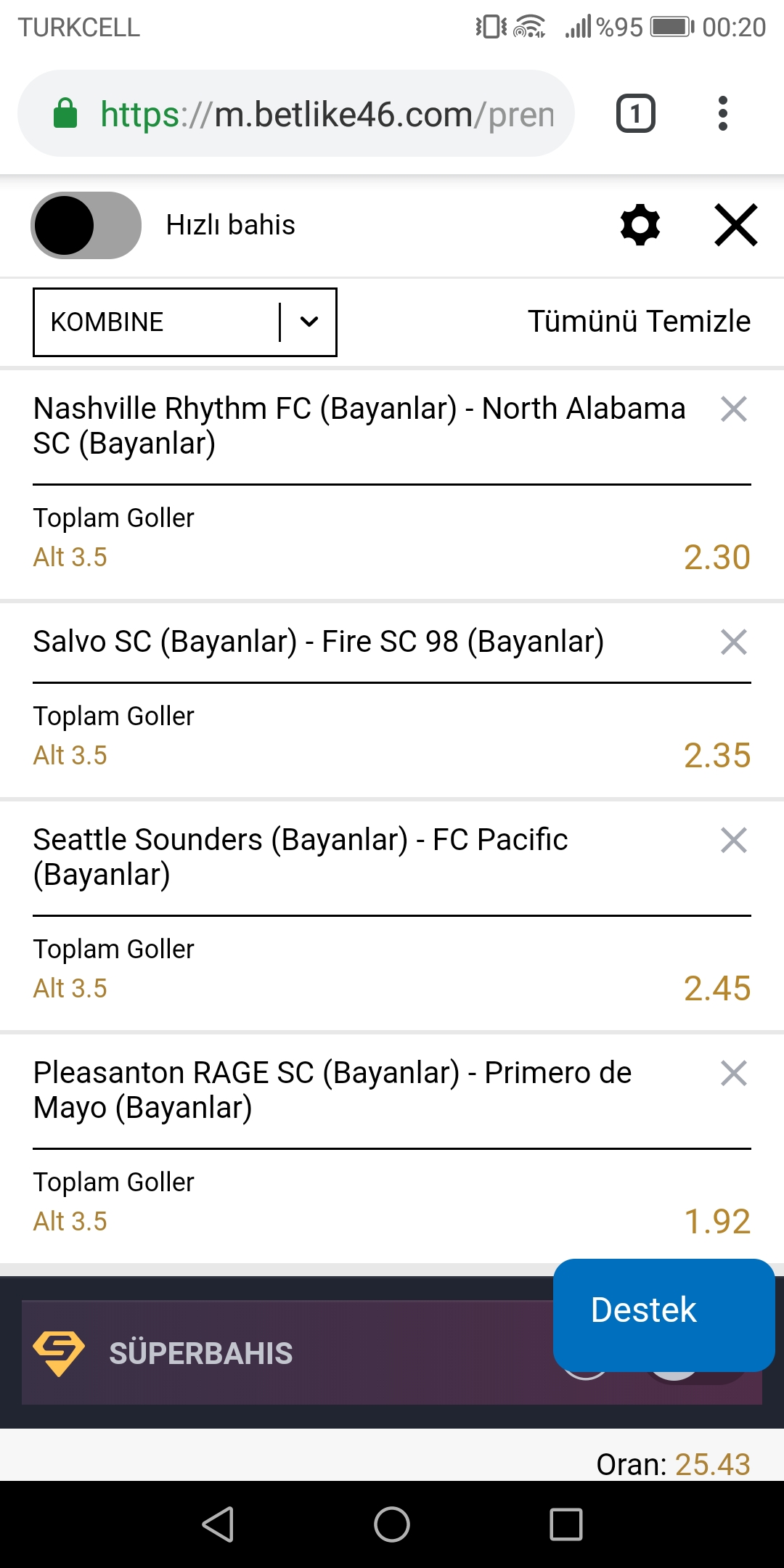Open the browser tab switcher
Image resolution: width=784 pixels, height=1568 pixels.
tap(636, 114)
